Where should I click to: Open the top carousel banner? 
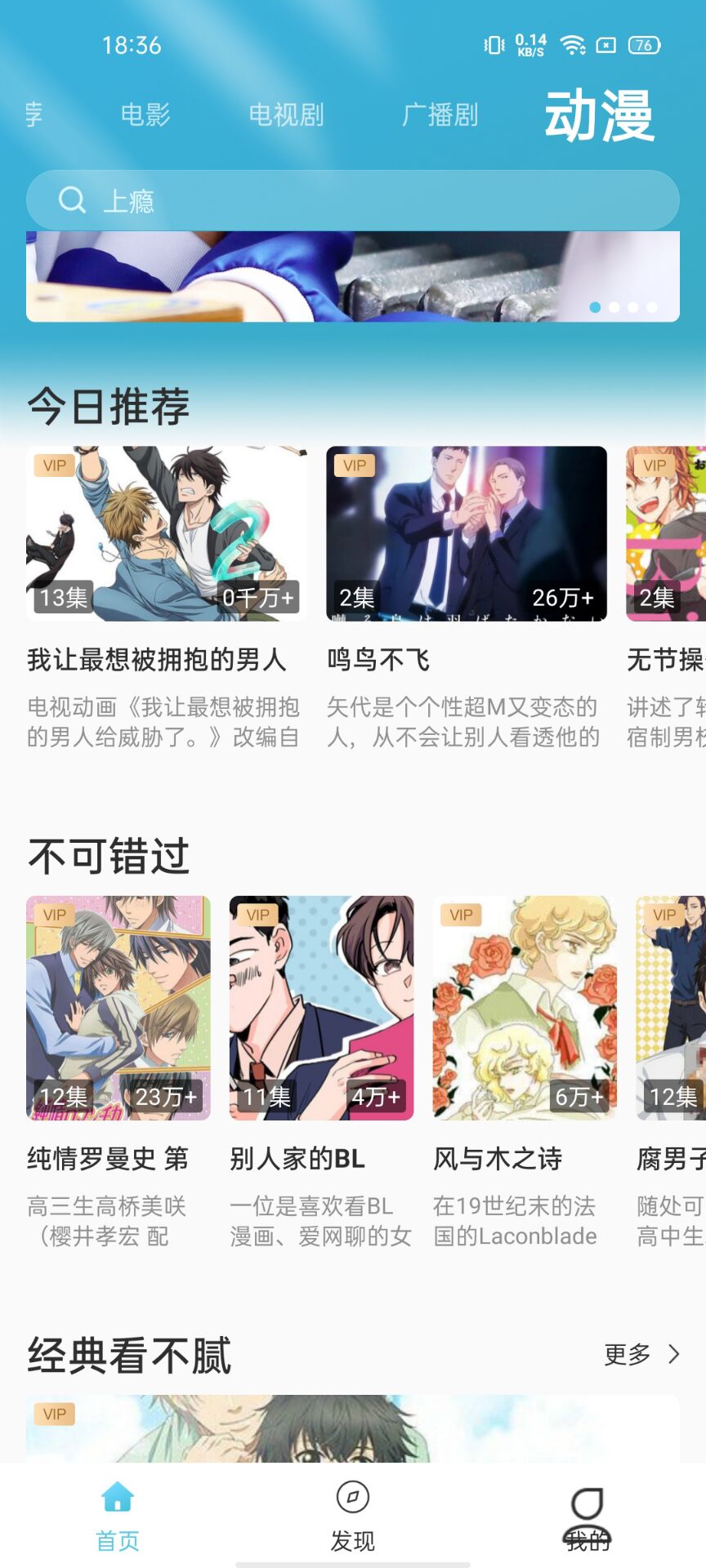(x=352, y=276)
